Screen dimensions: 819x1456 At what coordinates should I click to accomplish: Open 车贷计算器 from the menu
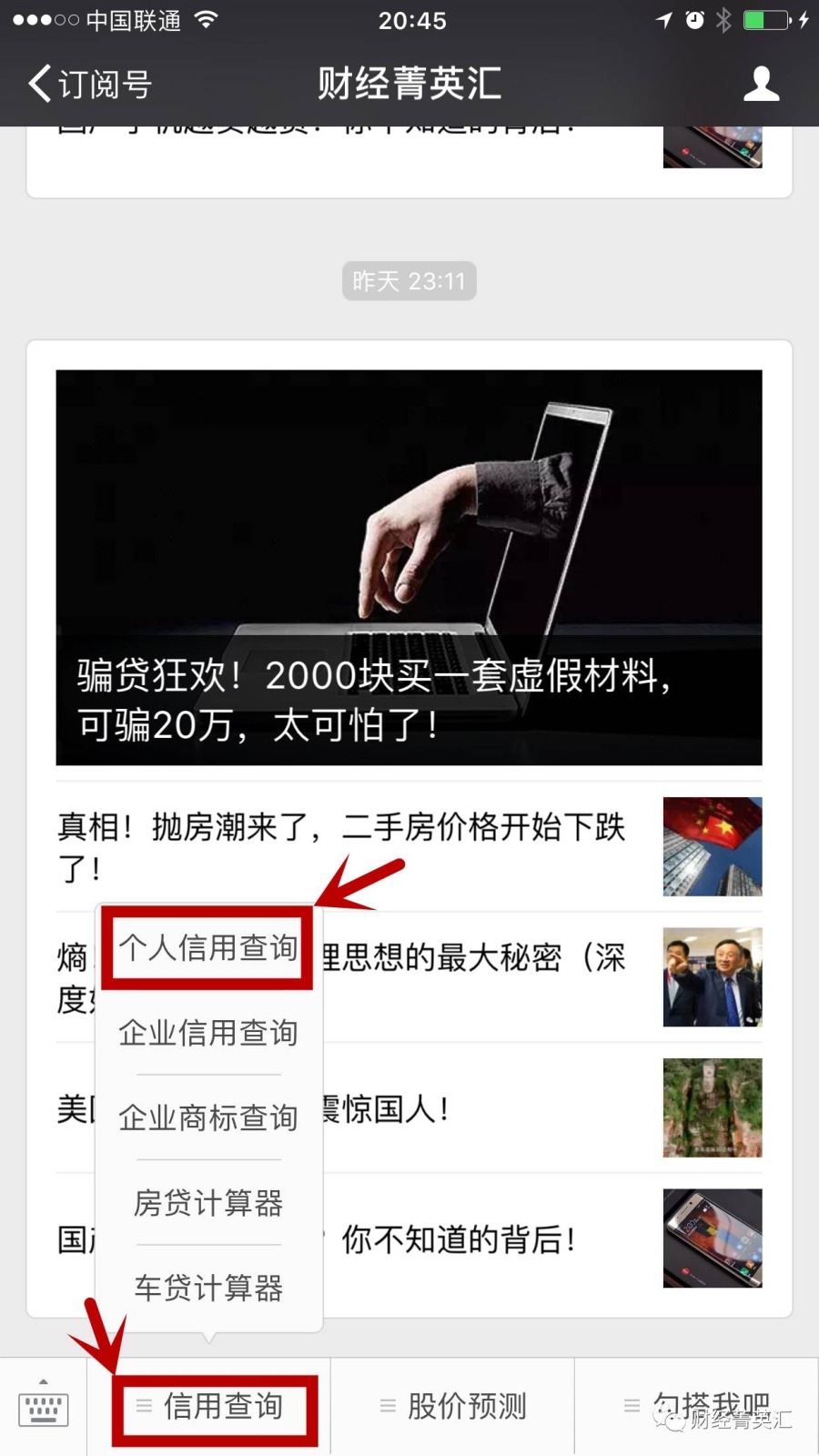(x=208, y=1288)
